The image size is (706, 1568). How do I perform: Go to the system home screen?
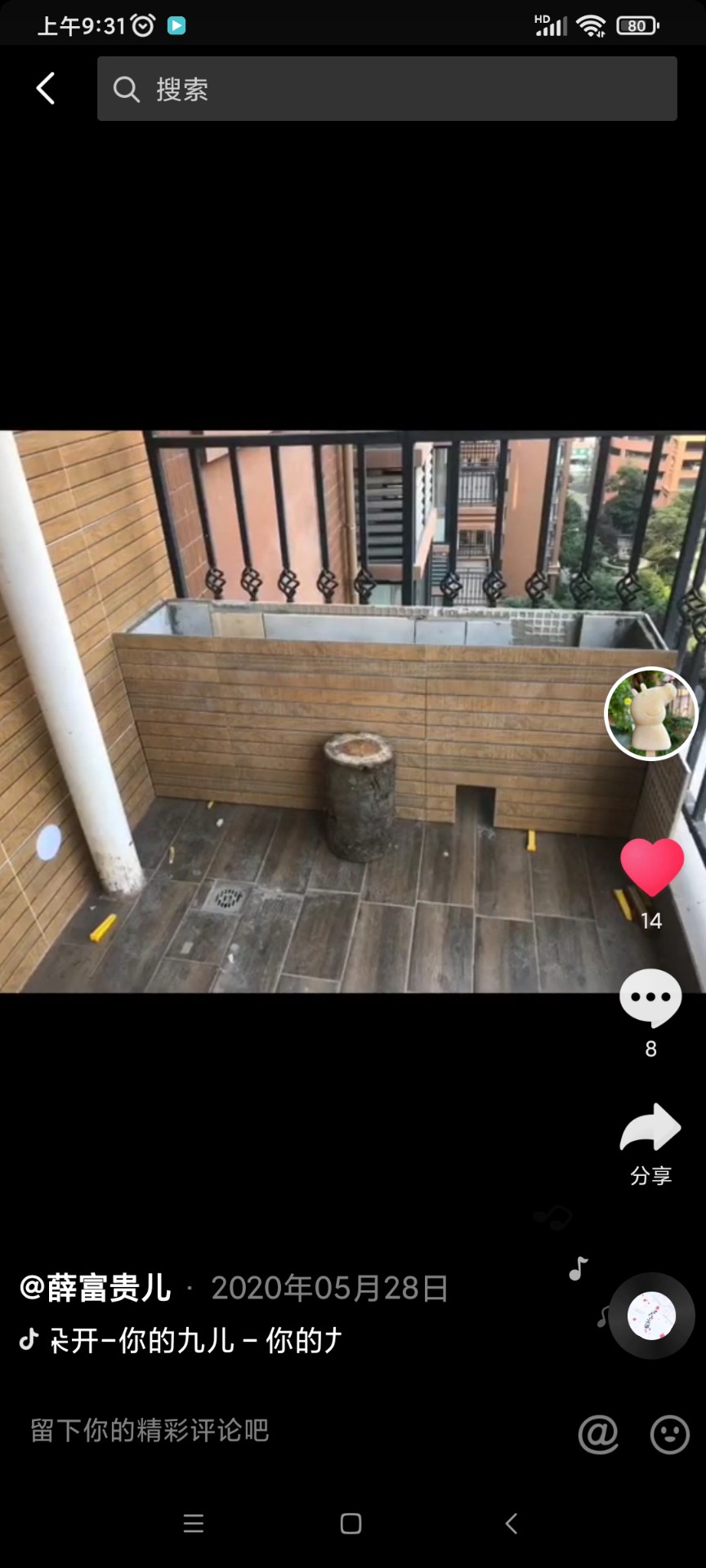(x=351, y=1523)
